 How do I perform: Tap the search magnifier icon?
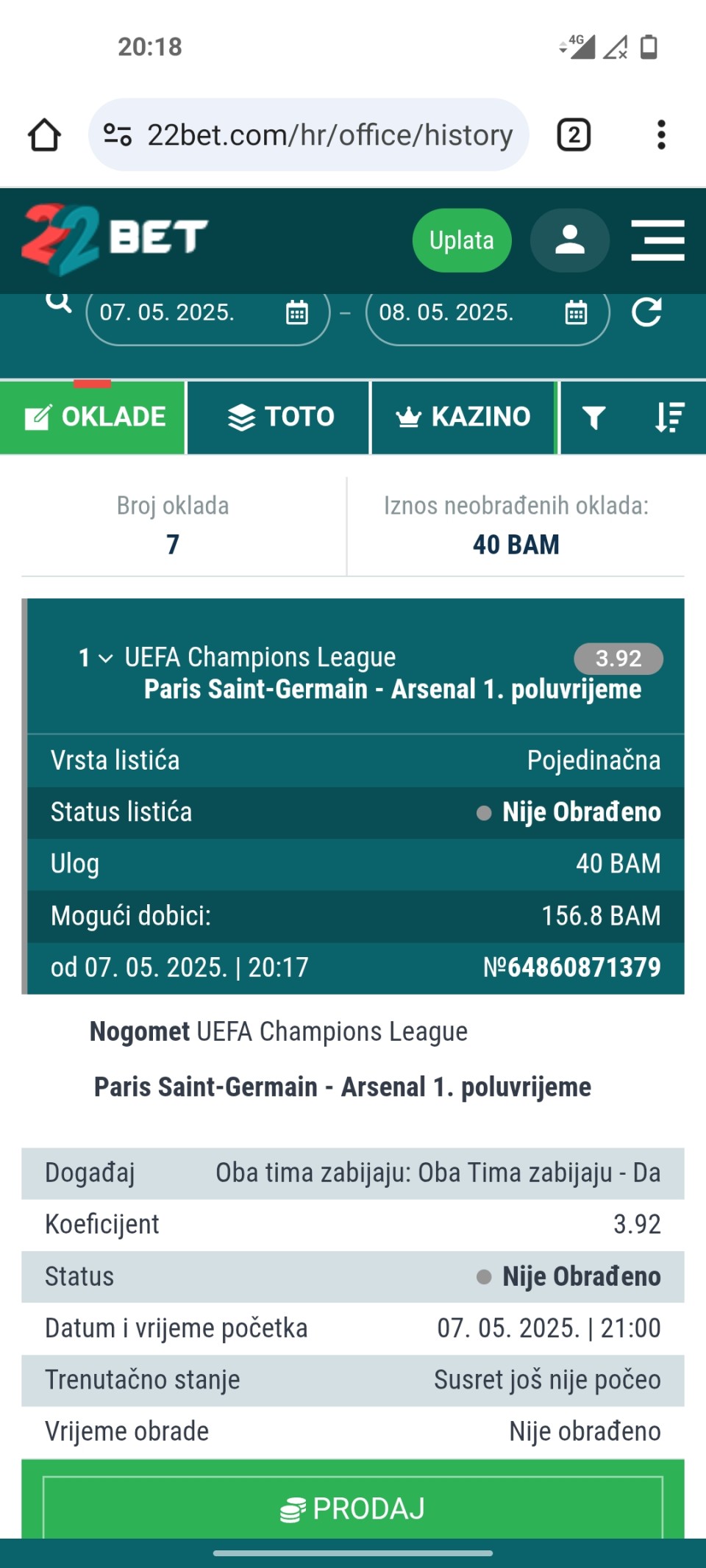[x=59, y=301]
